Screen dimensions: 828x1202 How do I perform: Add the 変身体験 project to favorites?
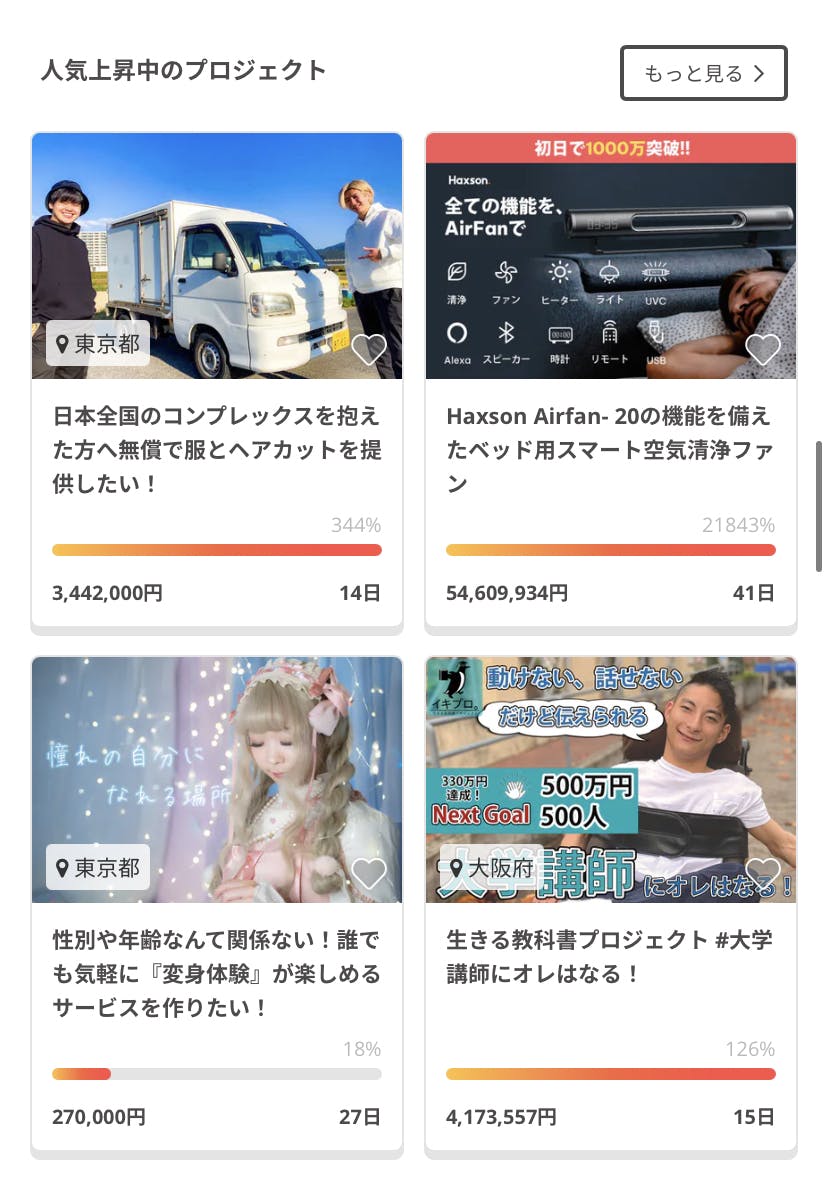point(369,873)
